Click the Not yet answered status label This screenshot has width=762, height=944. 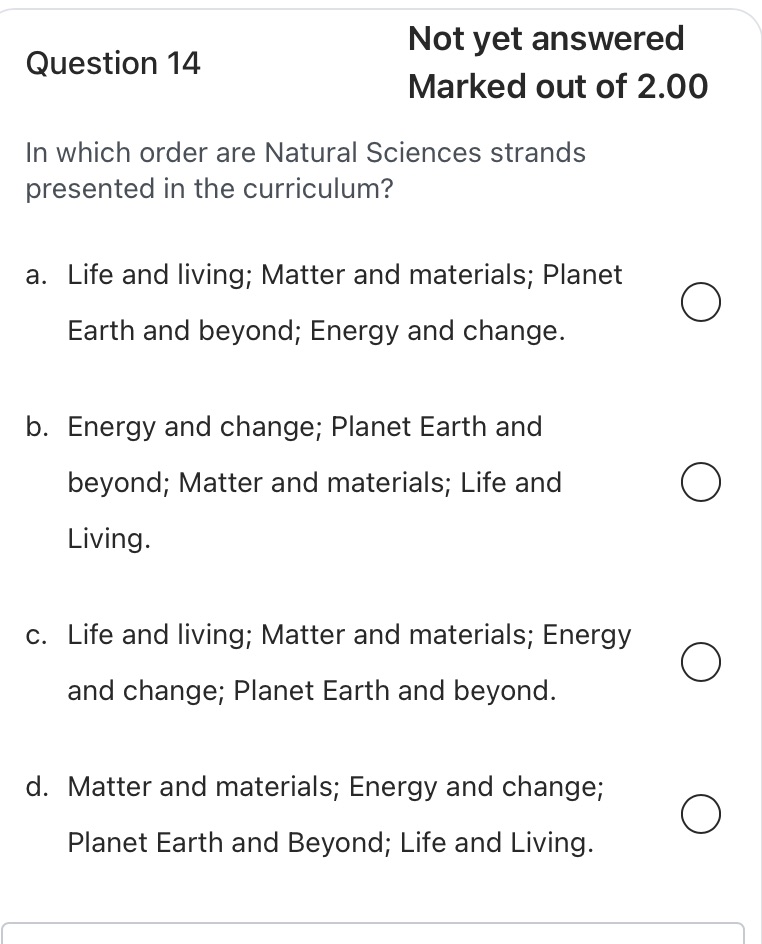pos(546,38)
